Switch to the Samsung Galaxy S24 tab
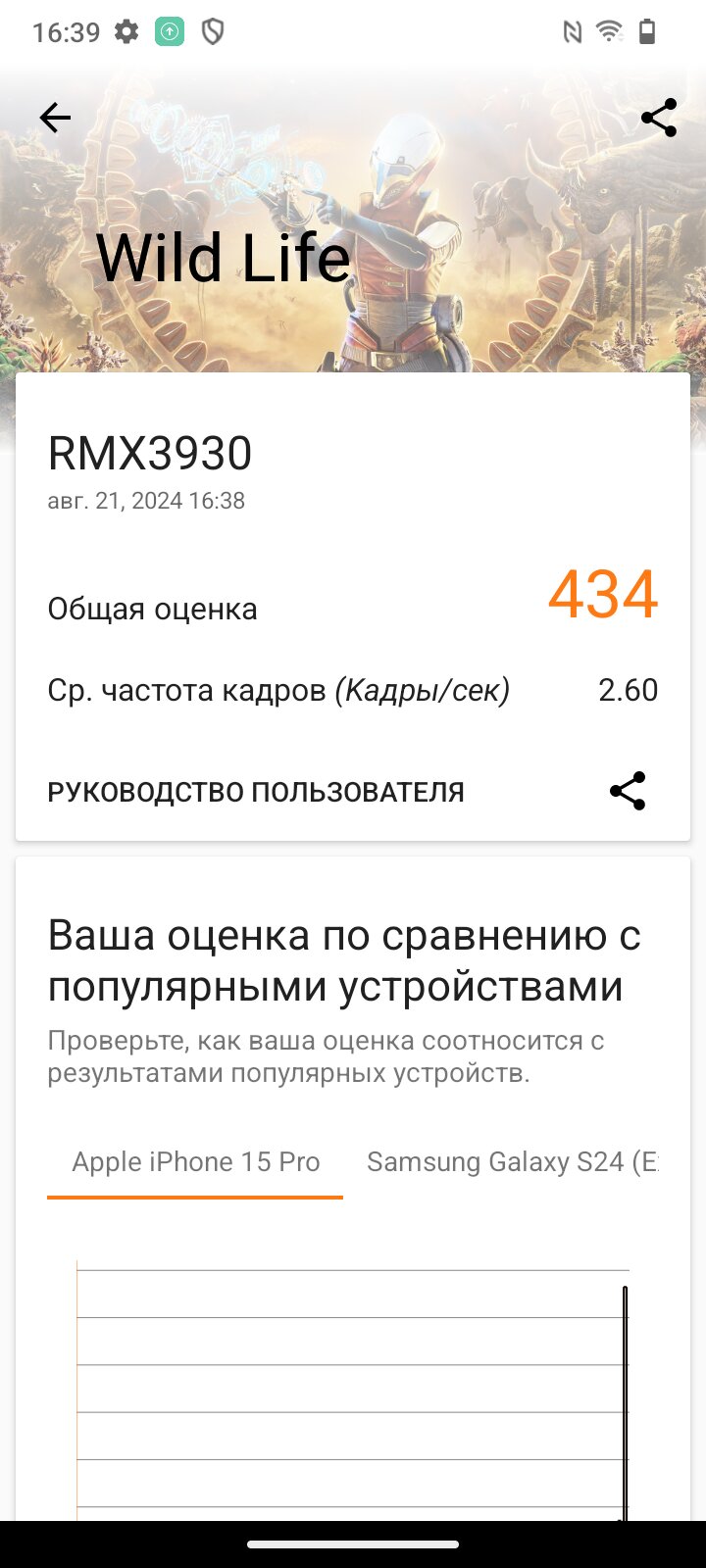 click(x=512, y=1162)
